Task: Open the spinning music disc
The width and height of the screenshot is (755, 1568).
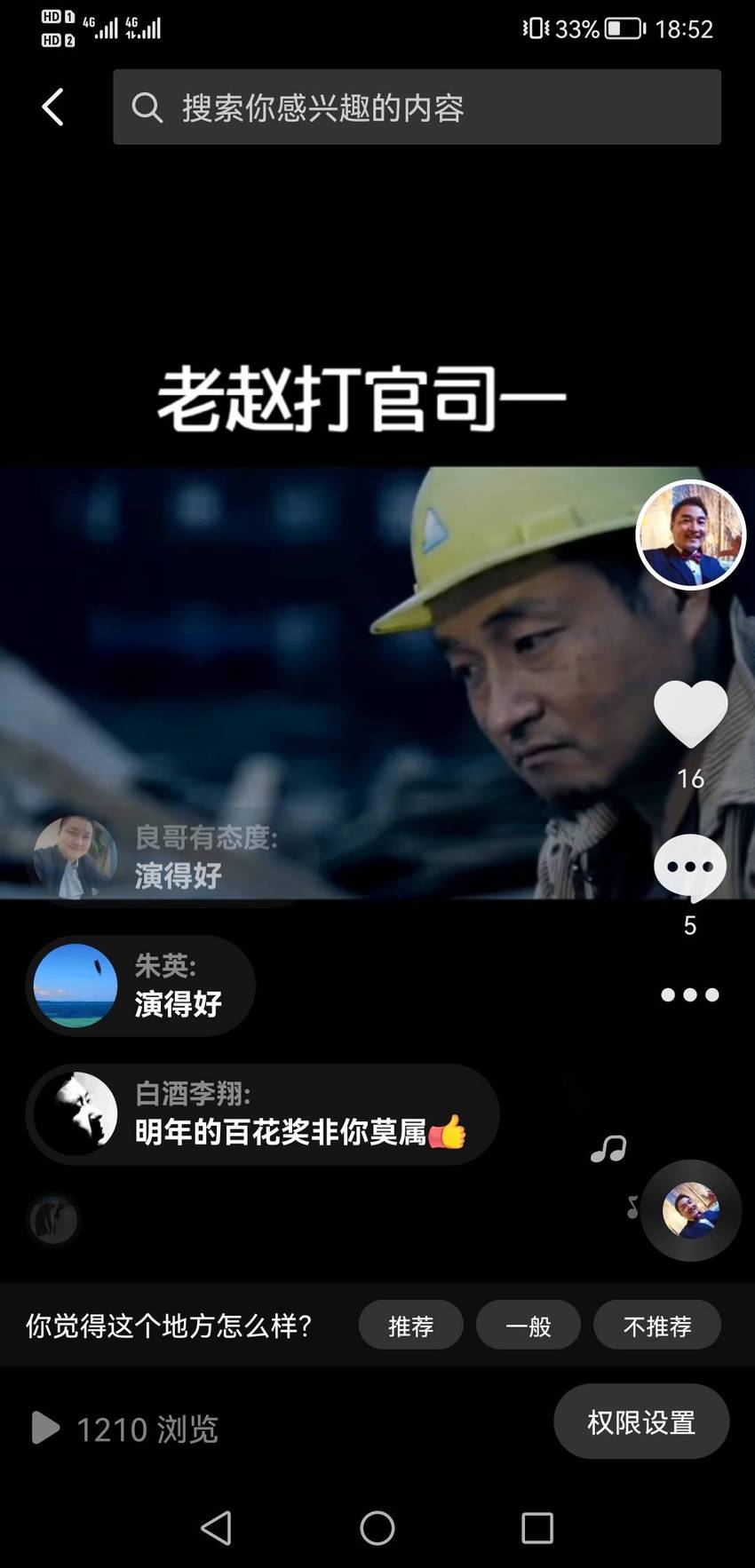Action: point(691,1210)
